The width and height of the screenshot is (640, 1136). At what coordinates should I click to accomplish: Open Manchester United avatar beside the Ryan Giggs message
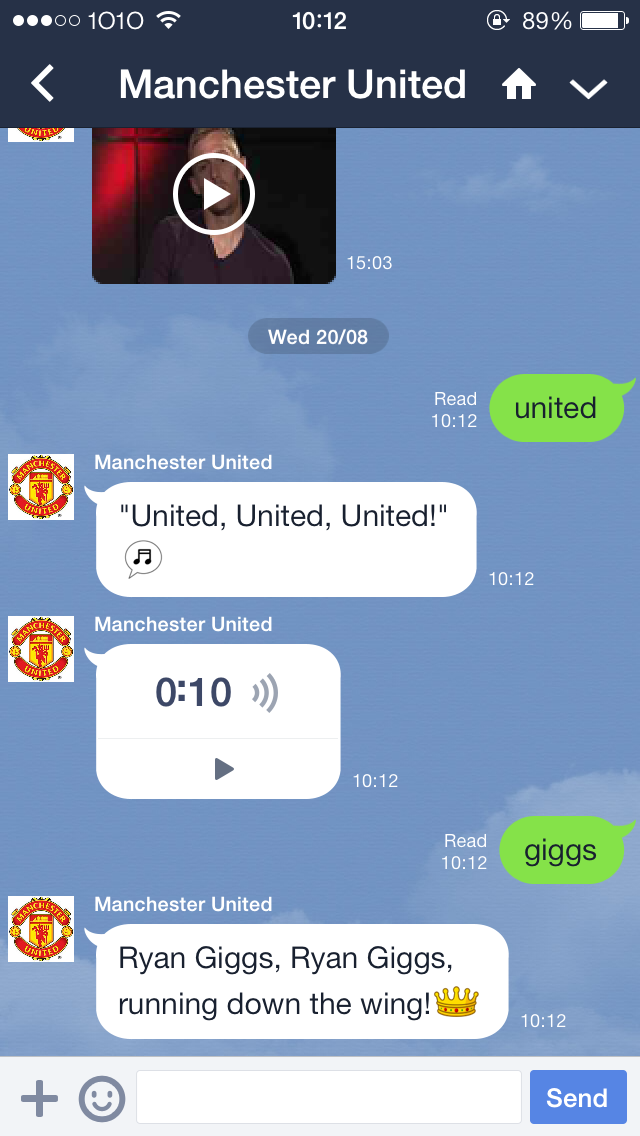pyautogui.click(x=41, y=929)
